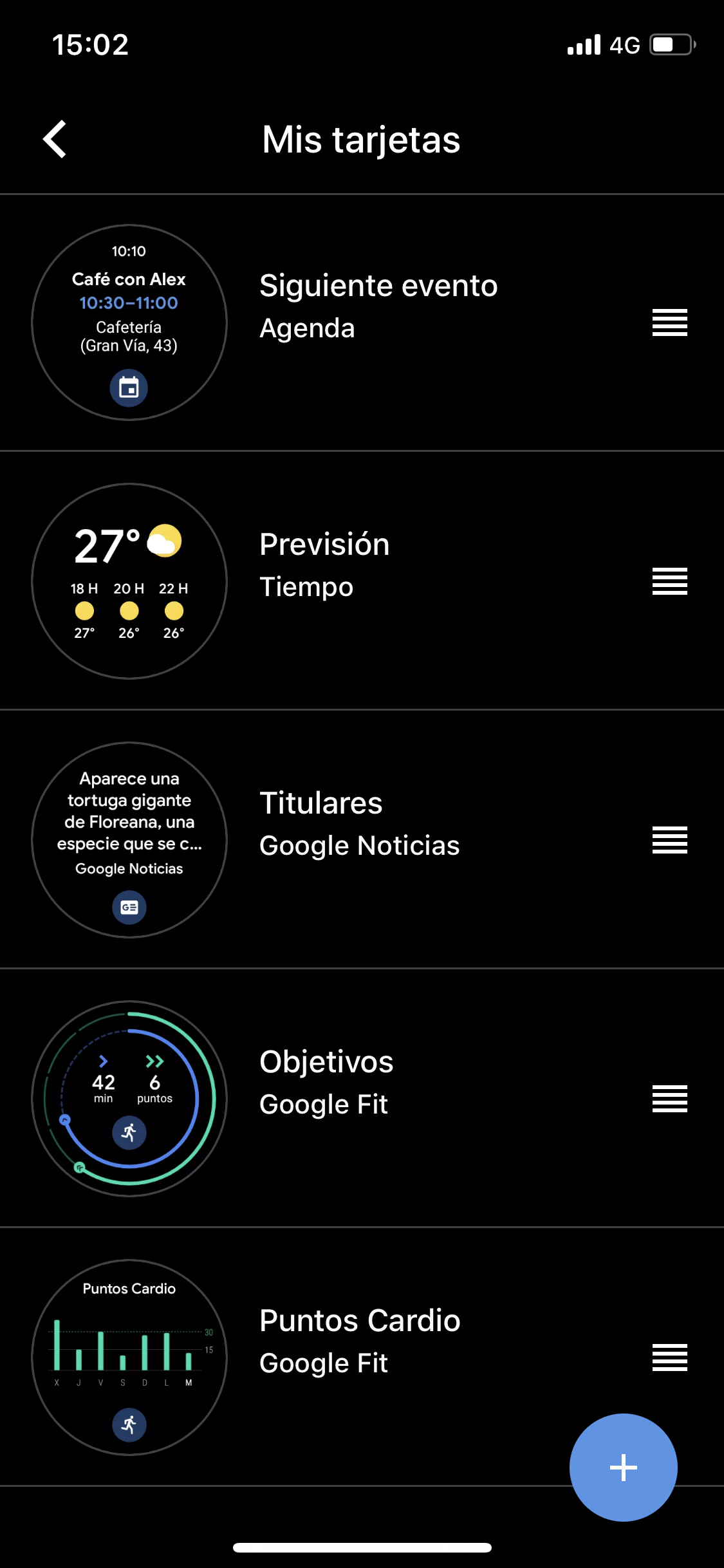Tap the reorder handle for Titulares

coord(669,840)
